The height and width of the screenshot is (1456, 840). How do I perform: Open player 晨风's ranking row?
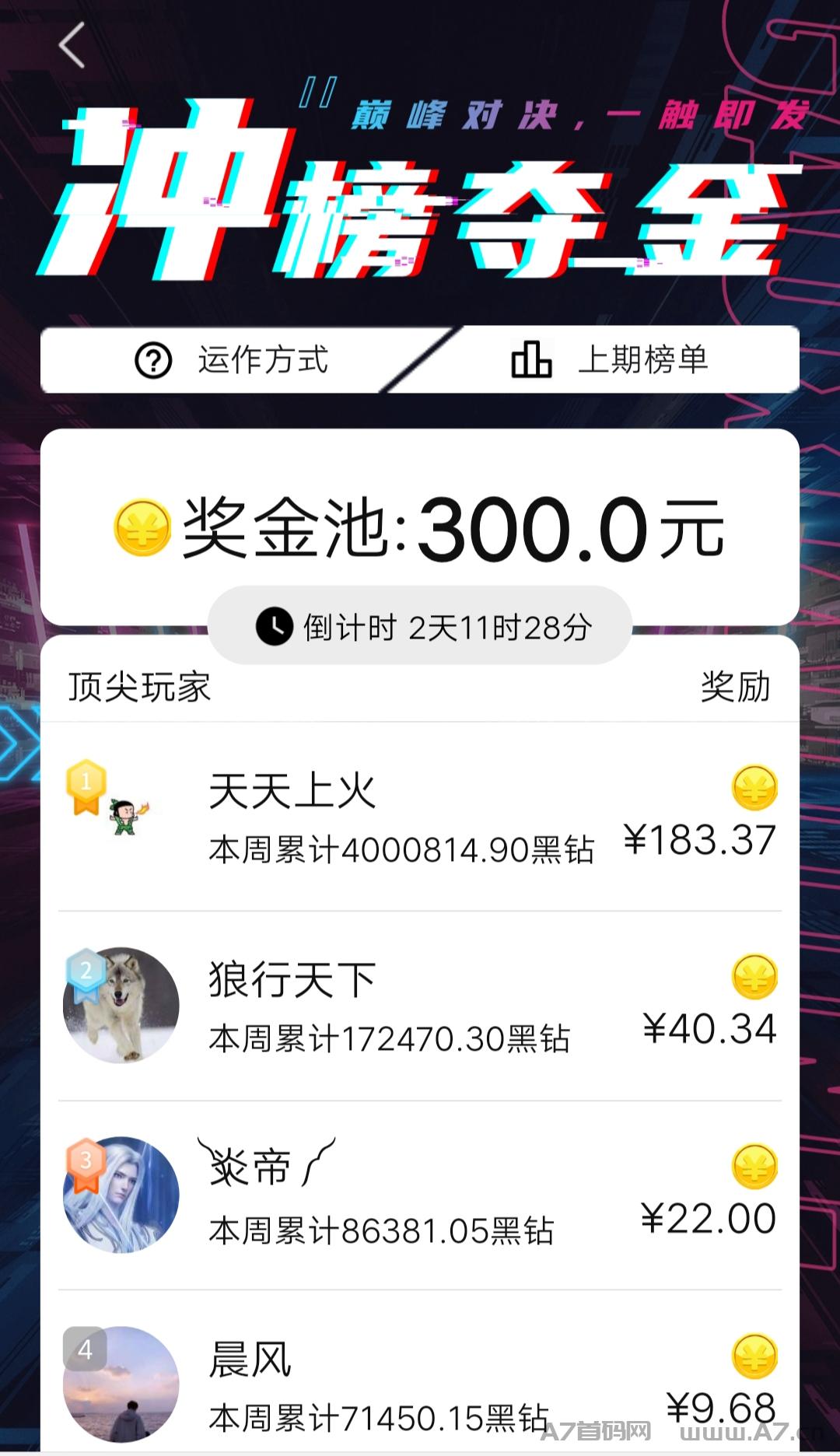(x=420, y=1373)
